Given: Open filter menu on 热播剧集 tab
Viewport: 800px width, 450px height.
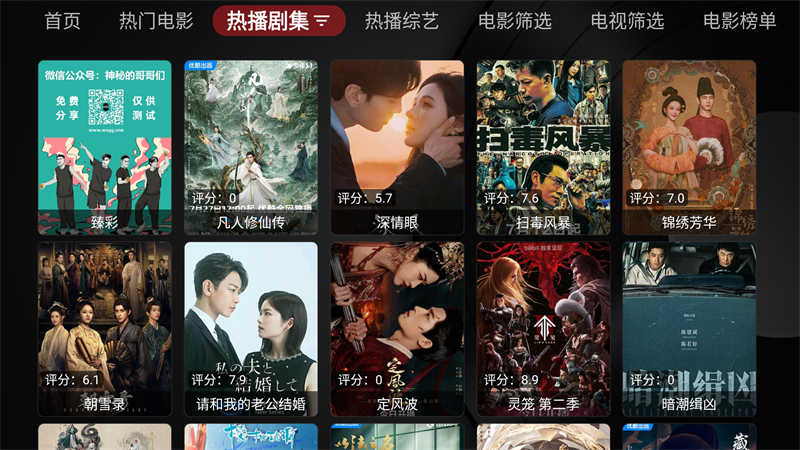Looking at the screenshot, I should point(321,21).
